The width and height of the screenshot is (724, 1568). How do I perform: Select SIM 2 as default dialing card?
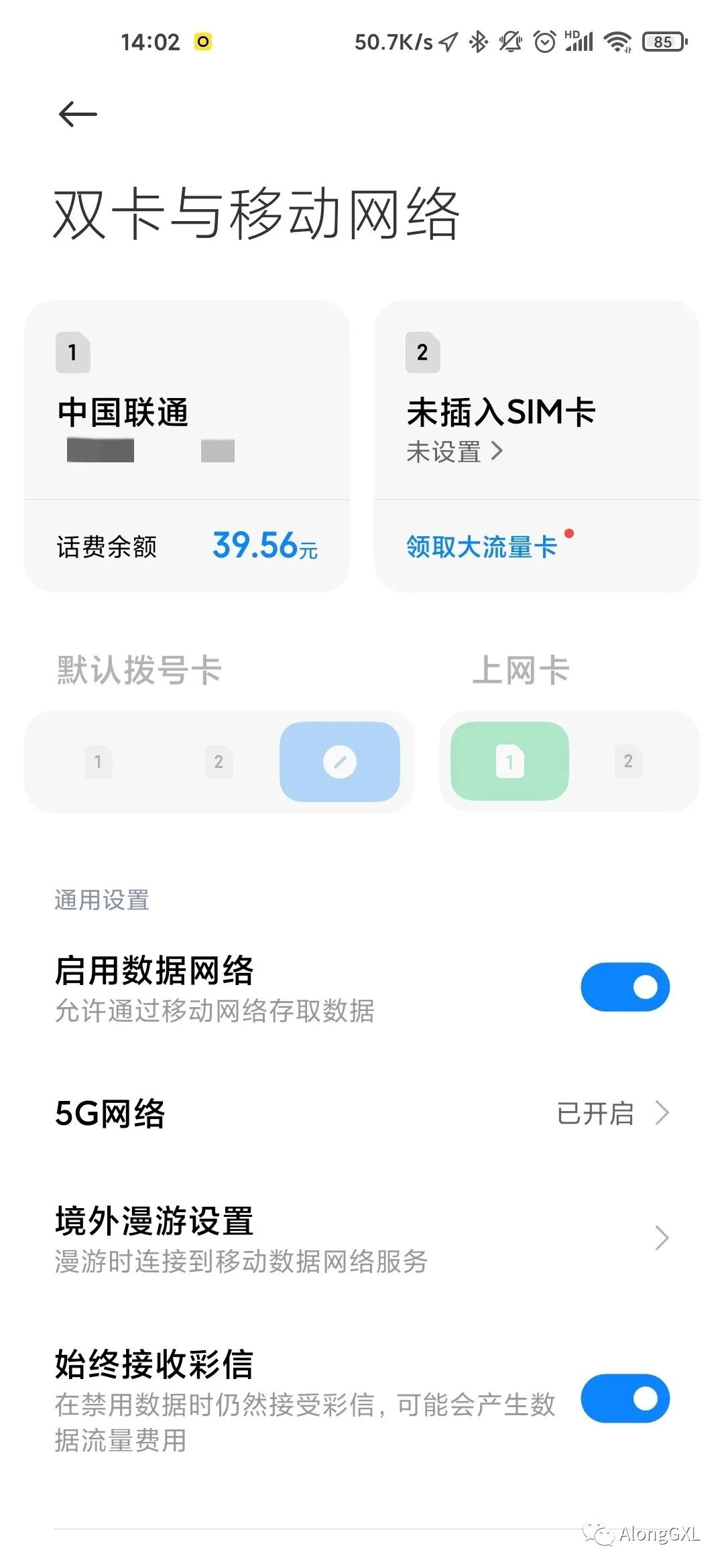[219, 762]
